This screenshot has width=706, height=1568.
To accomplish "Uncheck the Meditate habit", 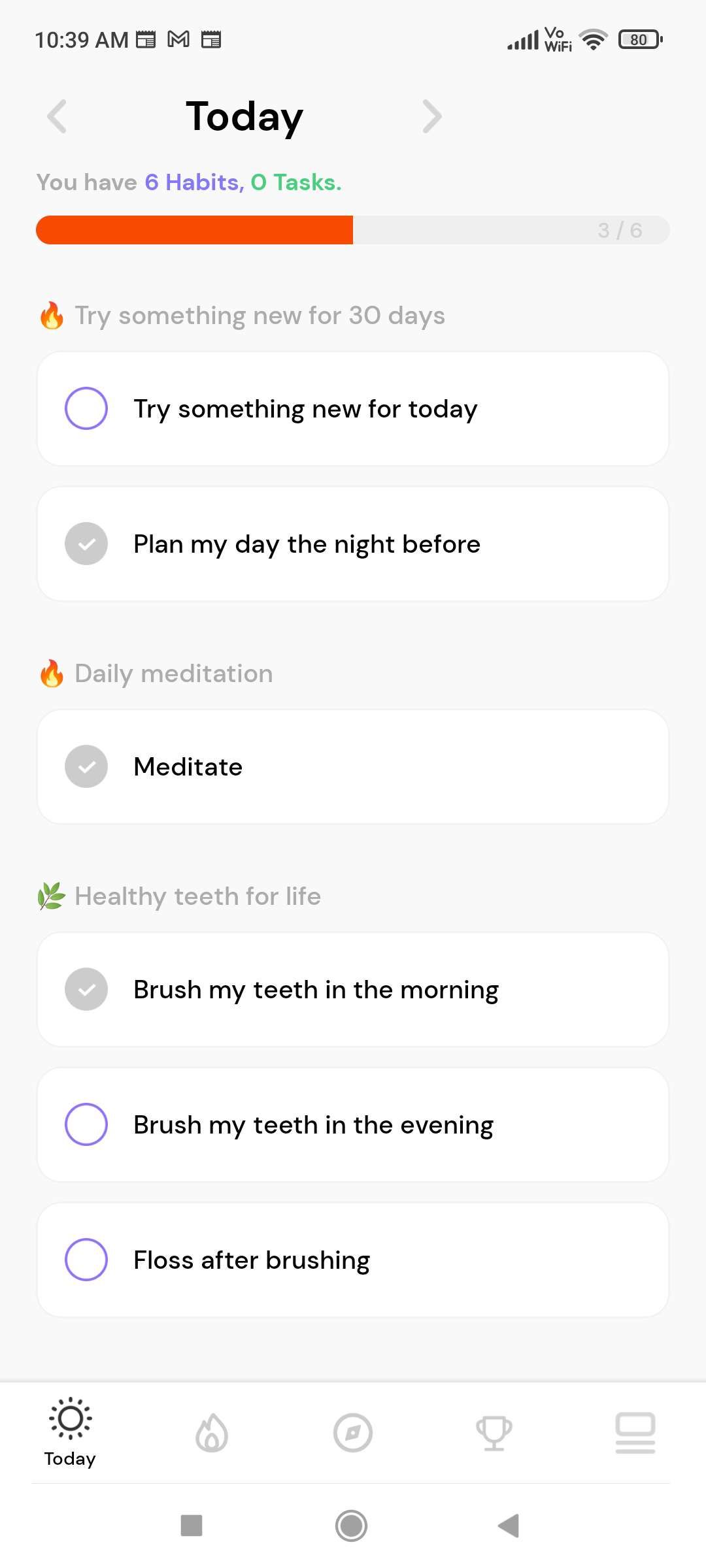I will [86, 766].
